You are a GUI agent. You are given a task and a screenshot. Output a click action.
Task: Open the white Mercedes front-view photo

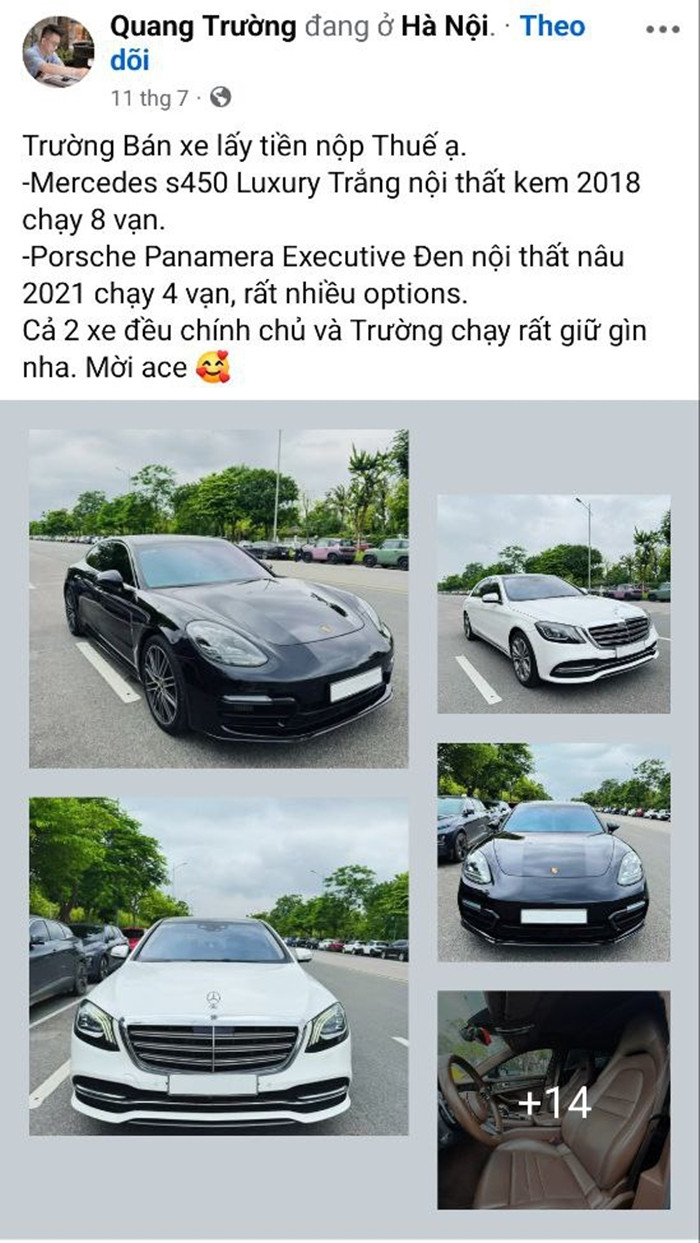coord(218,965)
